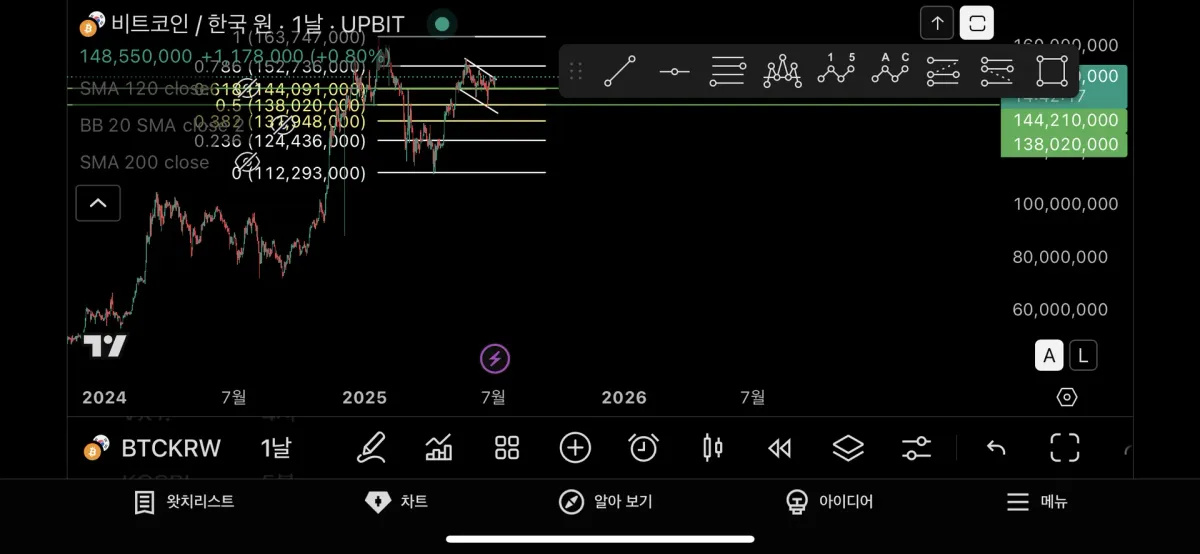Pick the horizontal line tool
1200x554 pixels.
674,71
